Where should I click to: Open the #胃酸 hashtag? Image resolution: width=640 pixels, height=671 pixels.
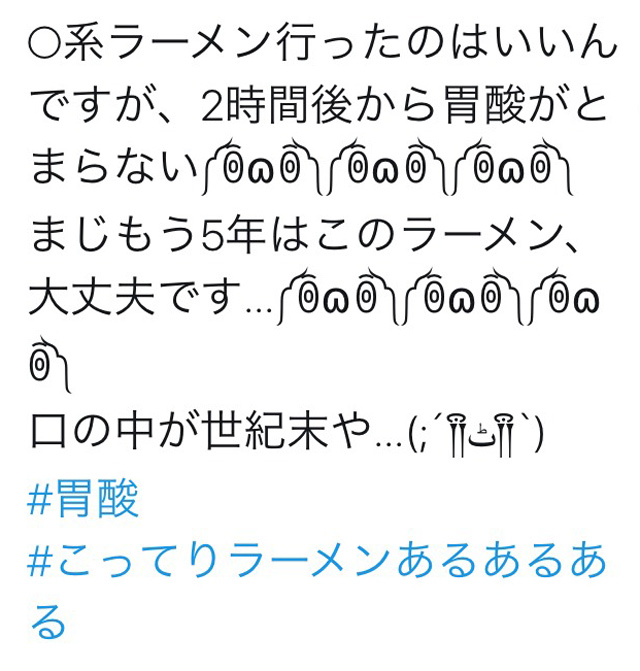tap(84, 500)
